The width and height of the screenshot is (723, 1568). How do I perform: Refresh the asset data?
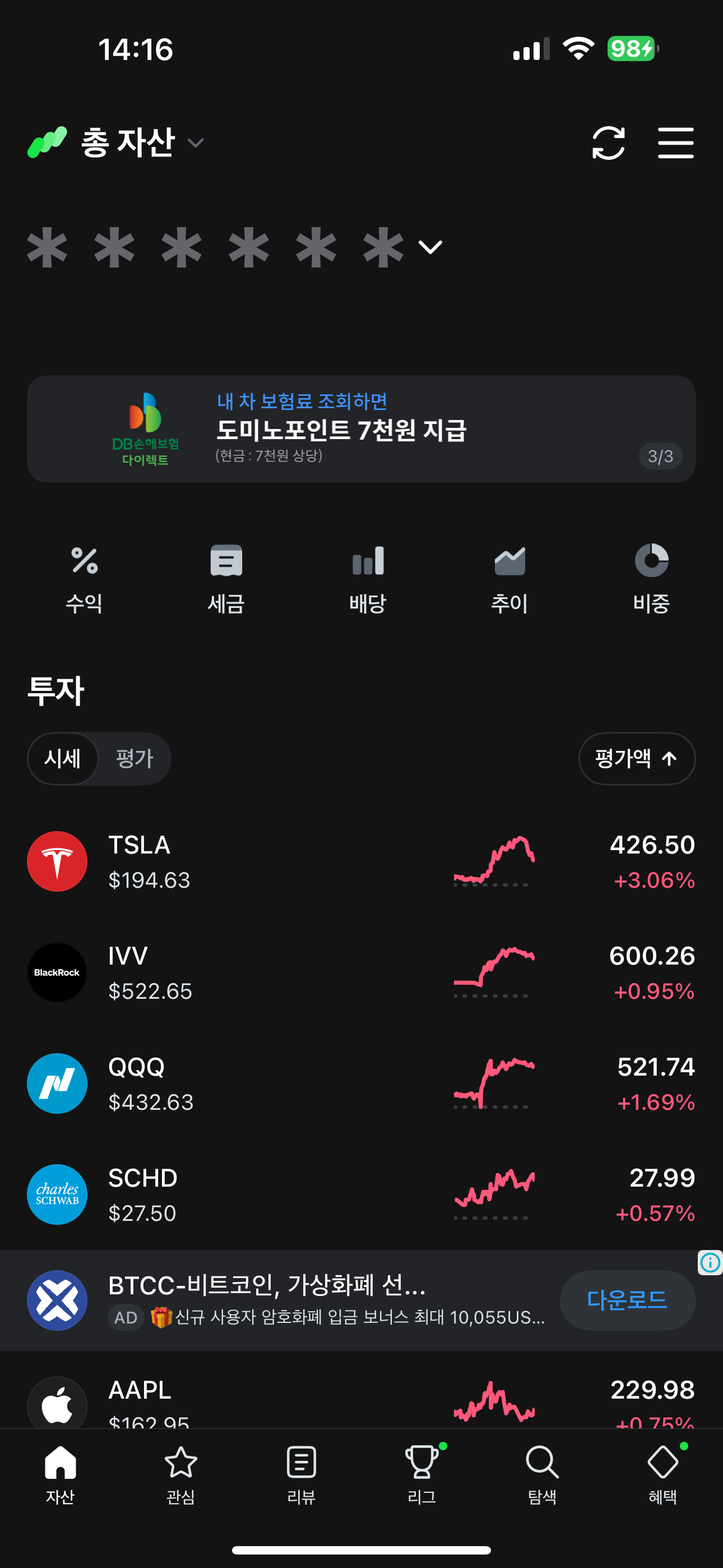pyautogui.click(x=608, y=143)
